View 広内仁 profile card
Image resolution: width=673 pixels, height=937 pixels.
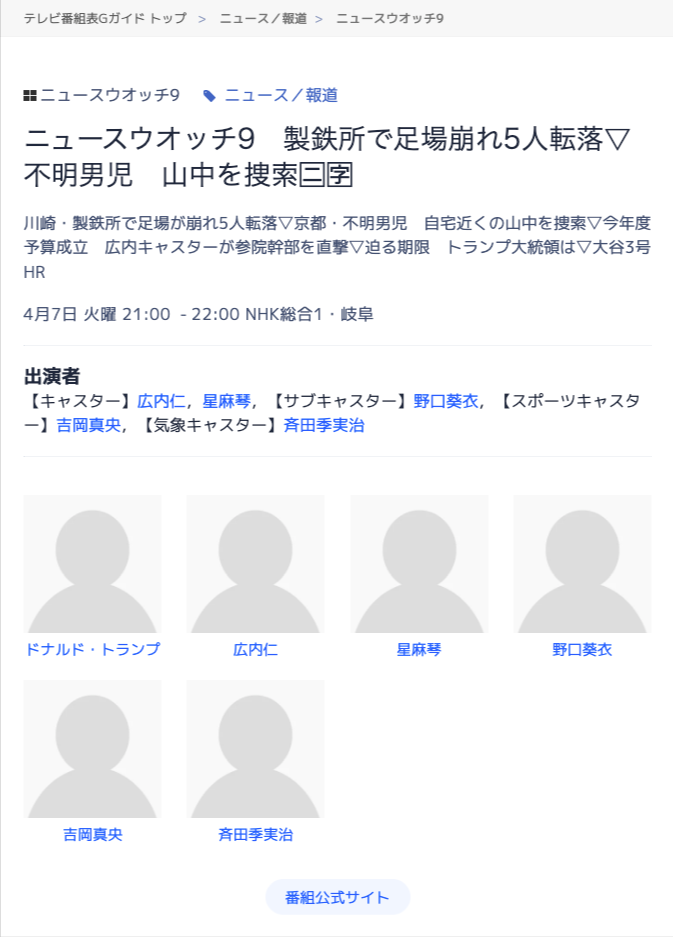pos(255,565)
